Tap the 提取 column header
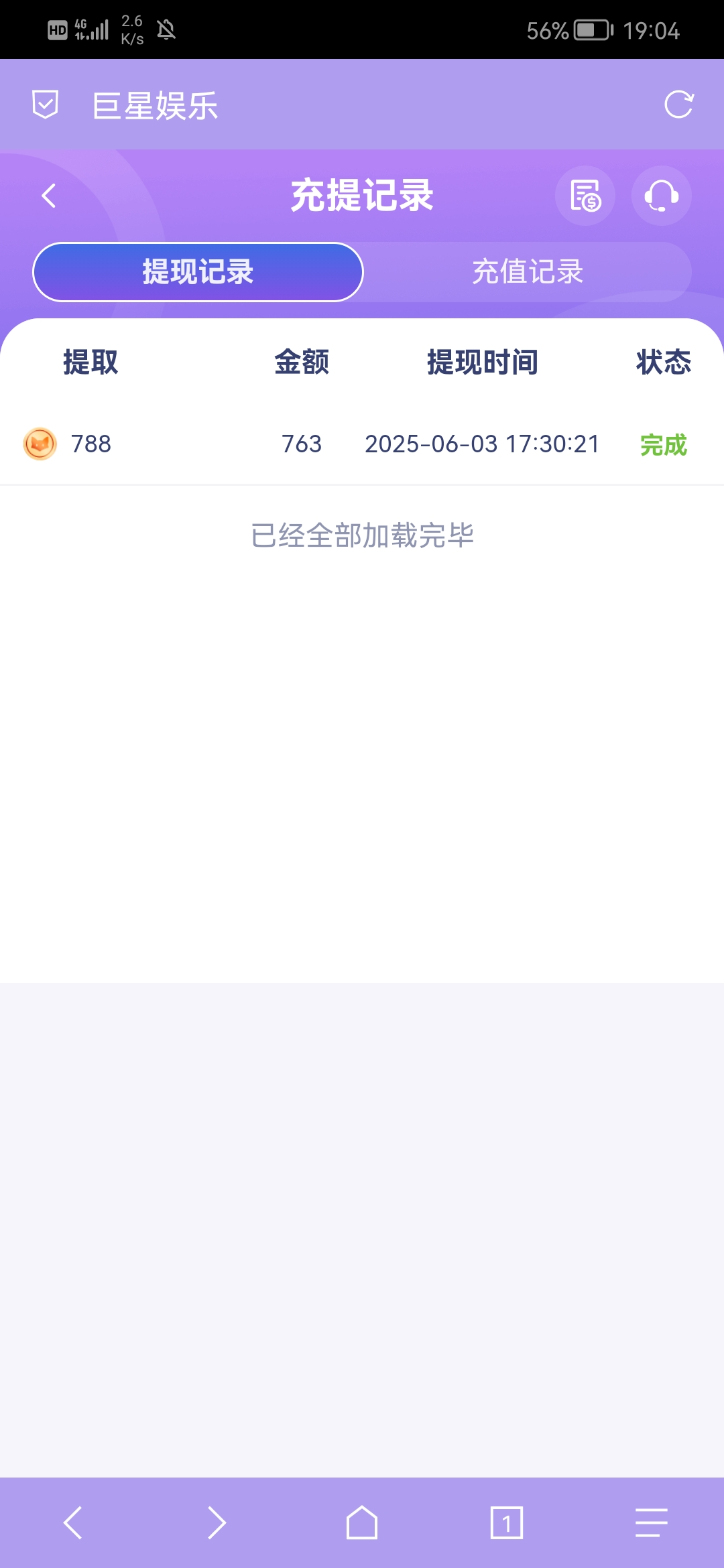 coord(90,363)
